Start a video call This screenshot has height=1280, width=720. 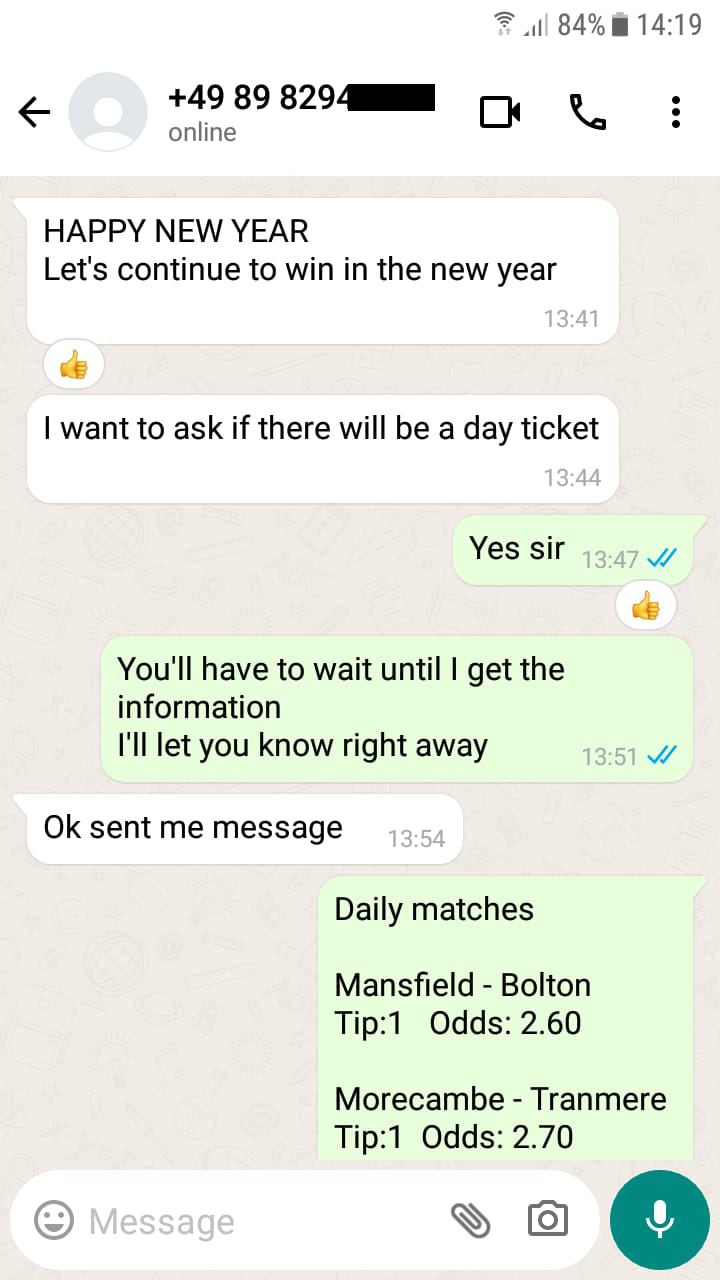500,112
